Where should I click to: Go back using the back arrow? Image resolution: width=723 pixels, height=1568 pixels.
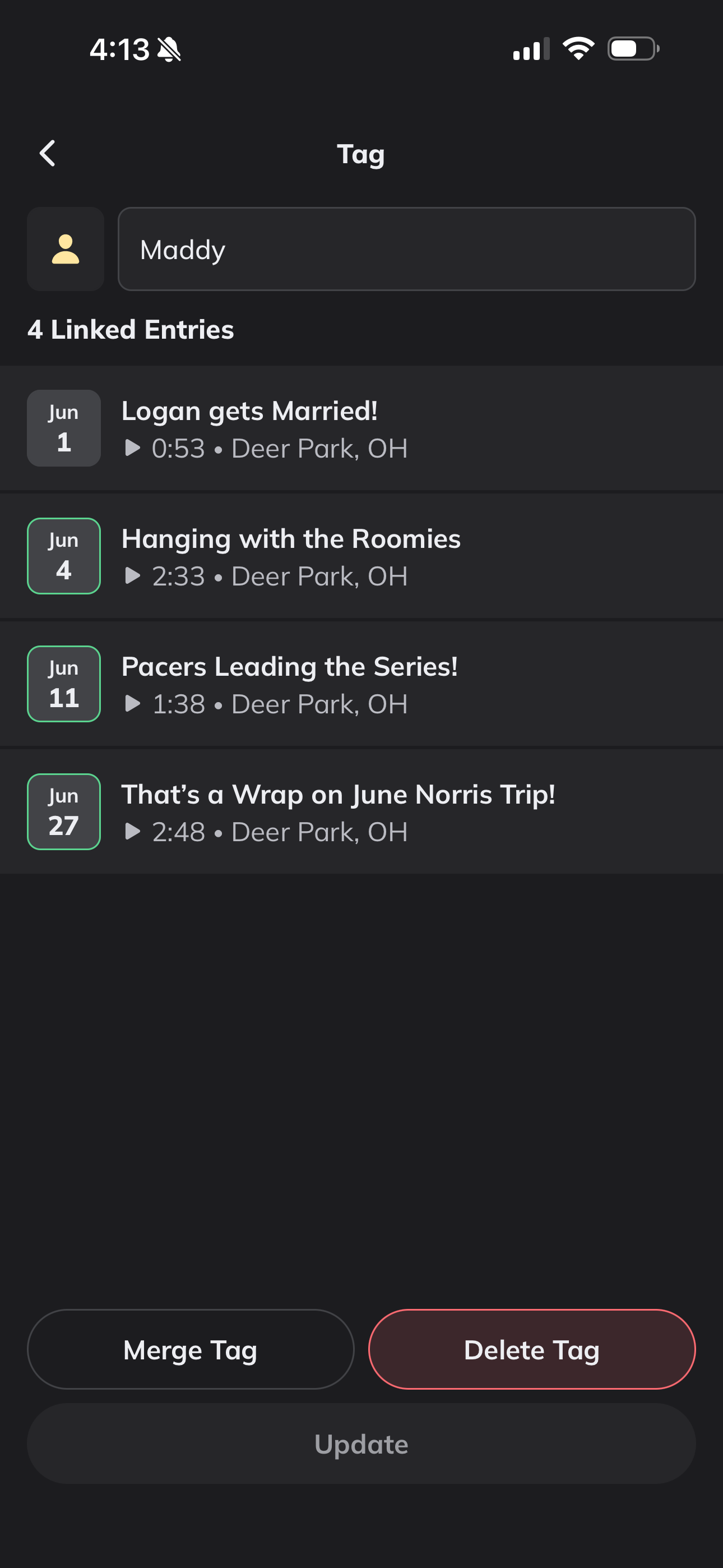[x=48, y=154]
